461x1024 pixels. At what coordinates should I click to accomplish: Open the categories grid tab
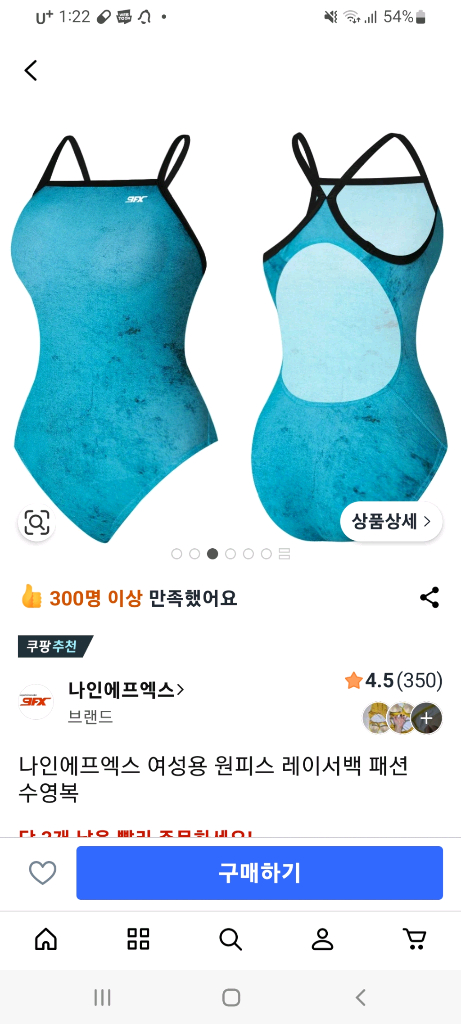(x=138, y=939)
